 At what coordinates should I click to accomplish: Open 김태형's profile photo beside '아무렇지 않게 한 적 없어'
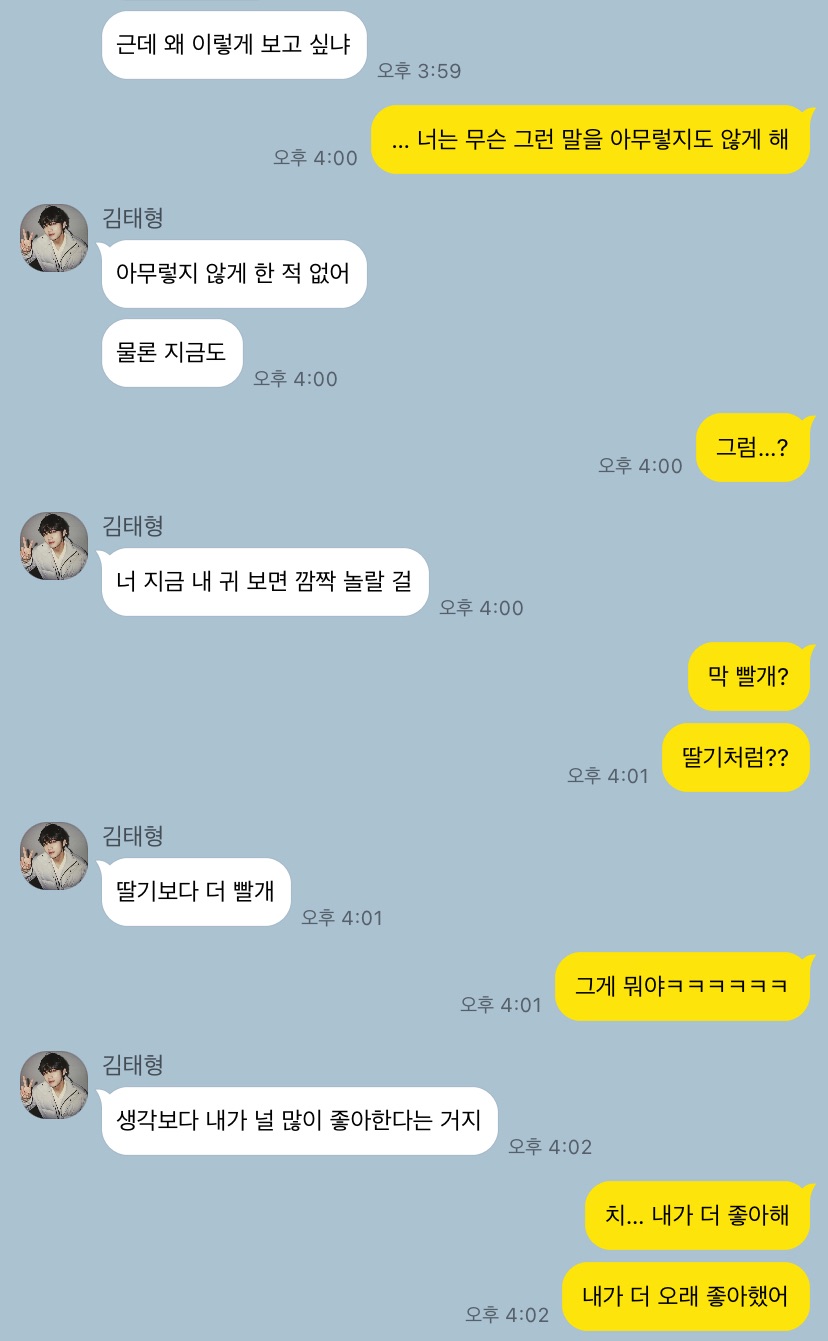[54, 238]
